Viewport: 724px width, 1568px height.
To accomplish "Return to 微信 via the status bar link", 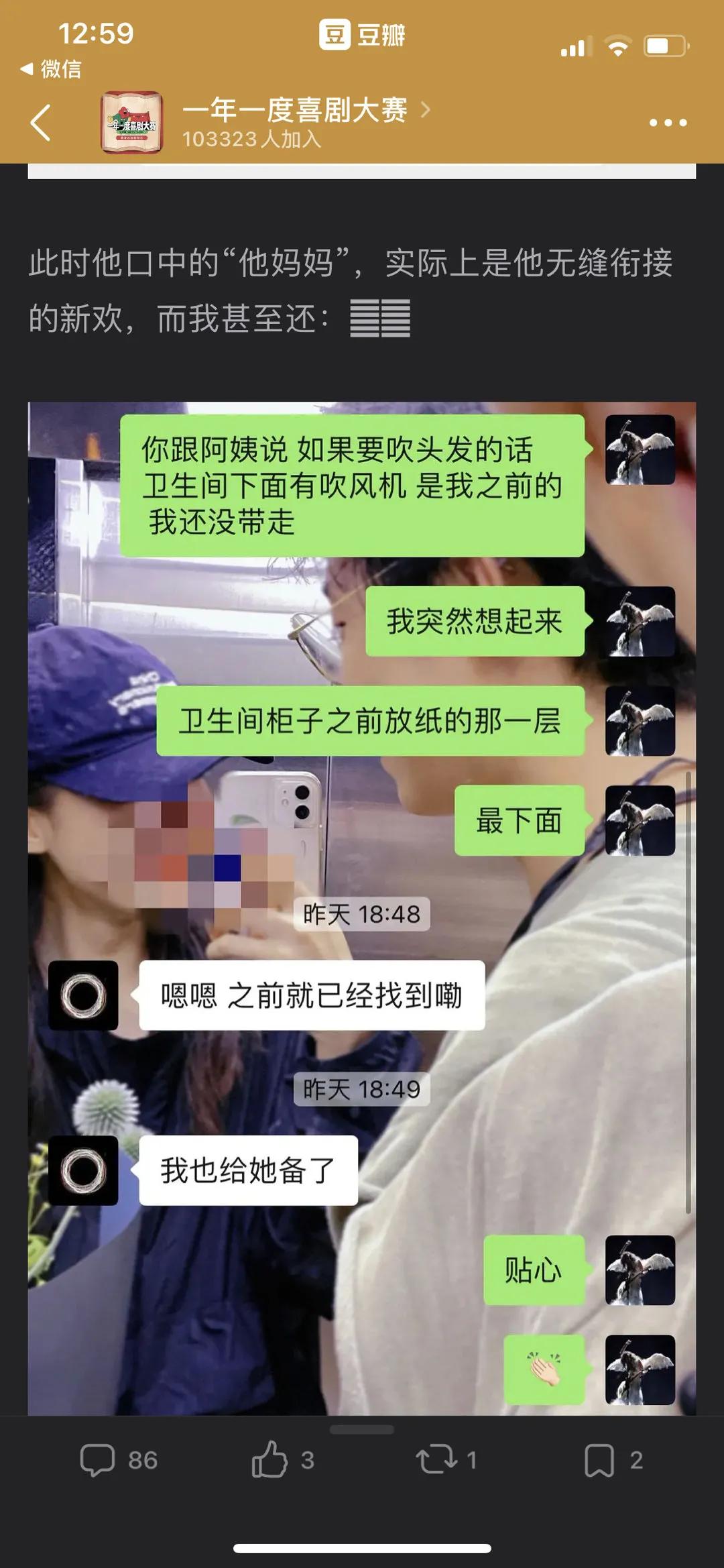I will point(52,68).
